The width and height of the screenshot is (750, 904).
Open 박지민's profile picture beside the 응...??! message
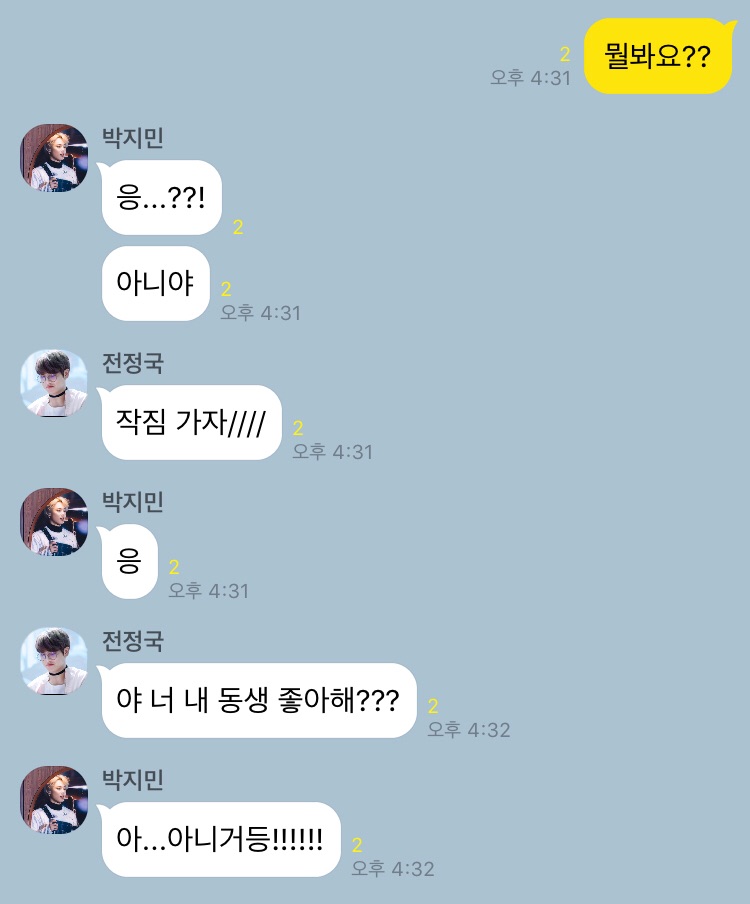point(54,158)
